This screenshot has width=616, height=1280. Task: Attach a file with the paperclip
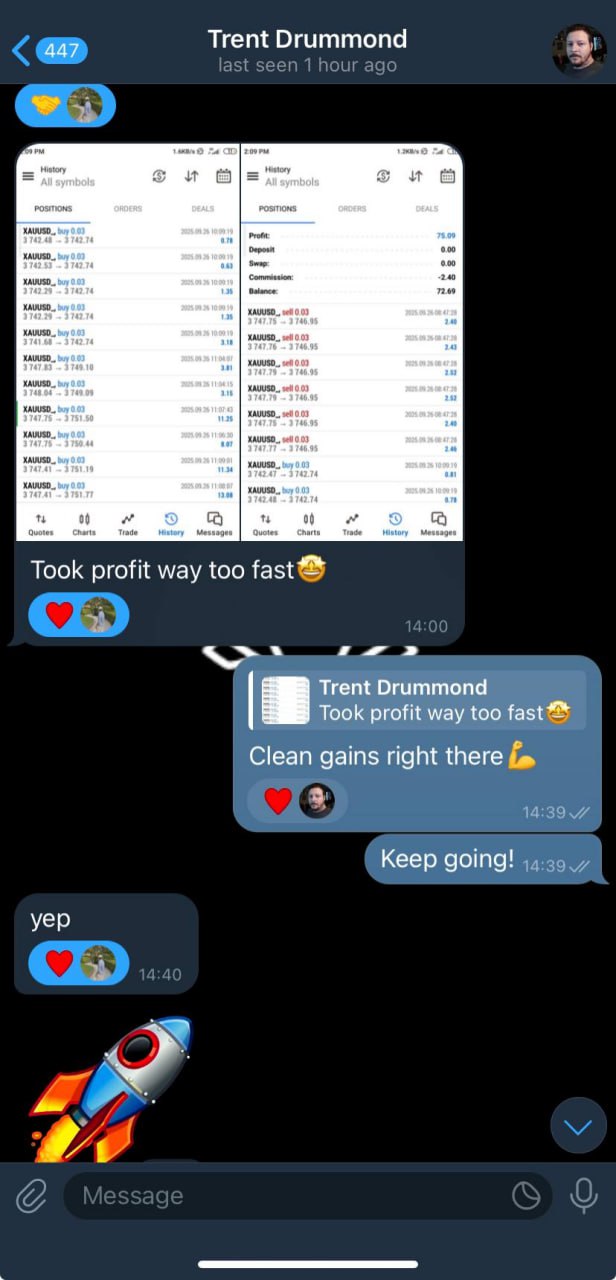pos(32,1196)
